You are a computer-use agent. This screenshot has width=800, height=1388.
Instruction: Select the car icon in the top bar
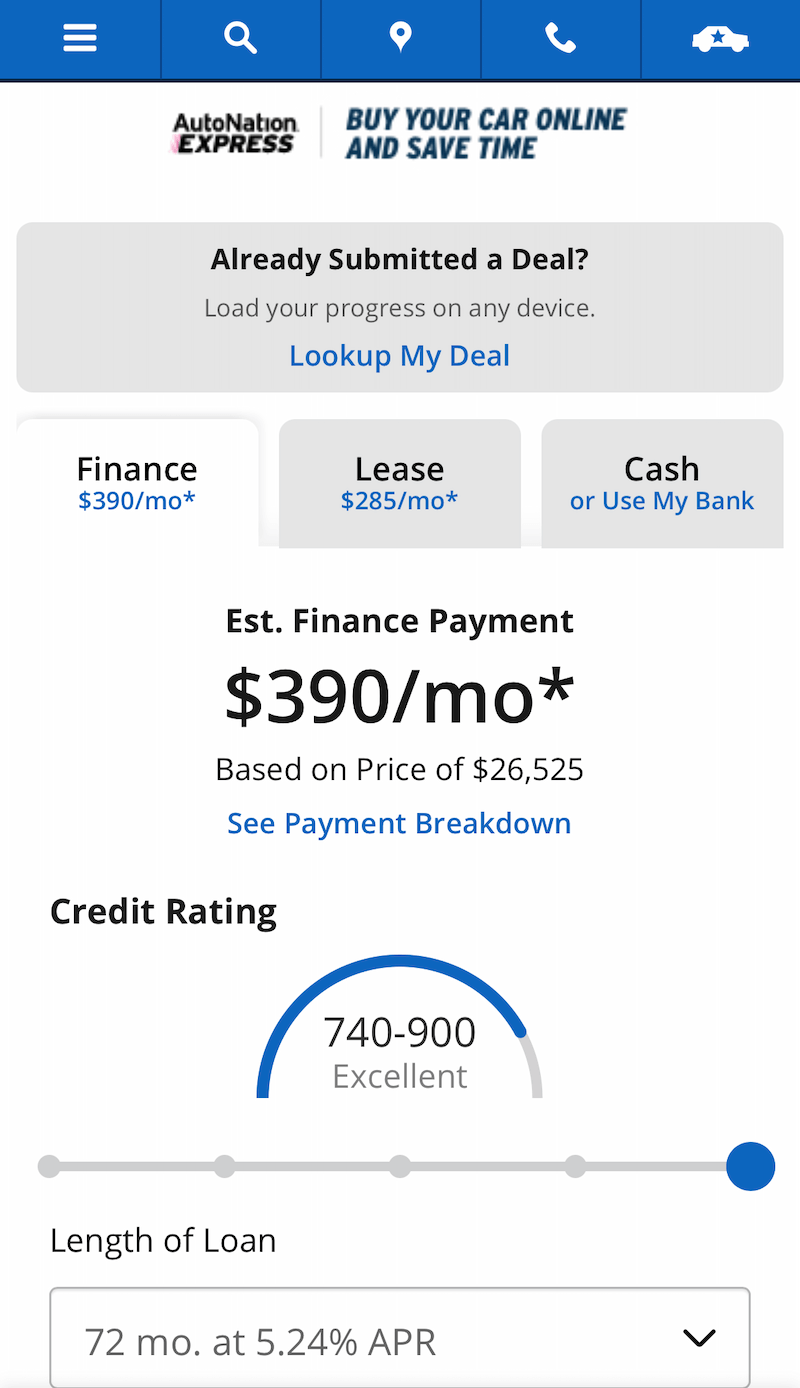click(x=721, y=38)
